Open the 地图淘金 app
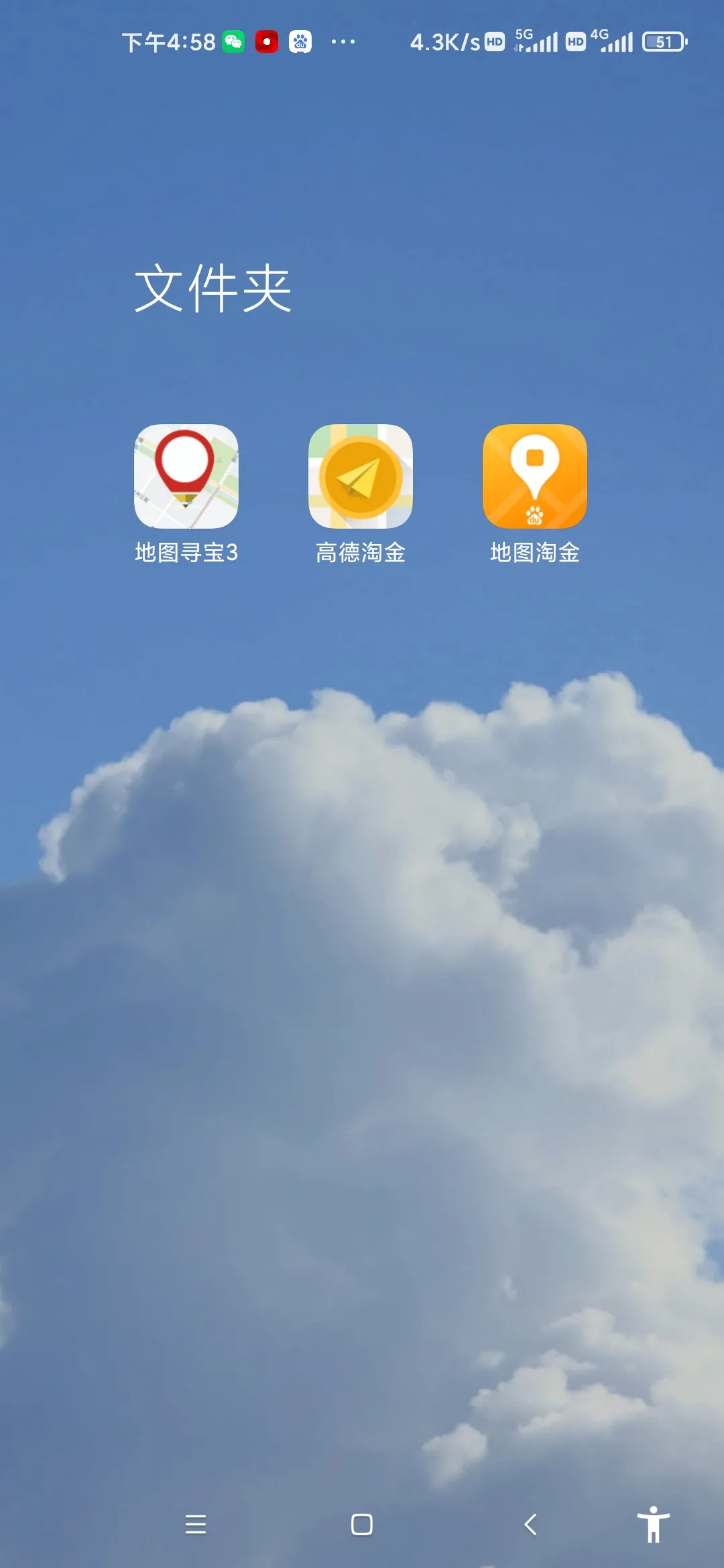 point(534,478)
